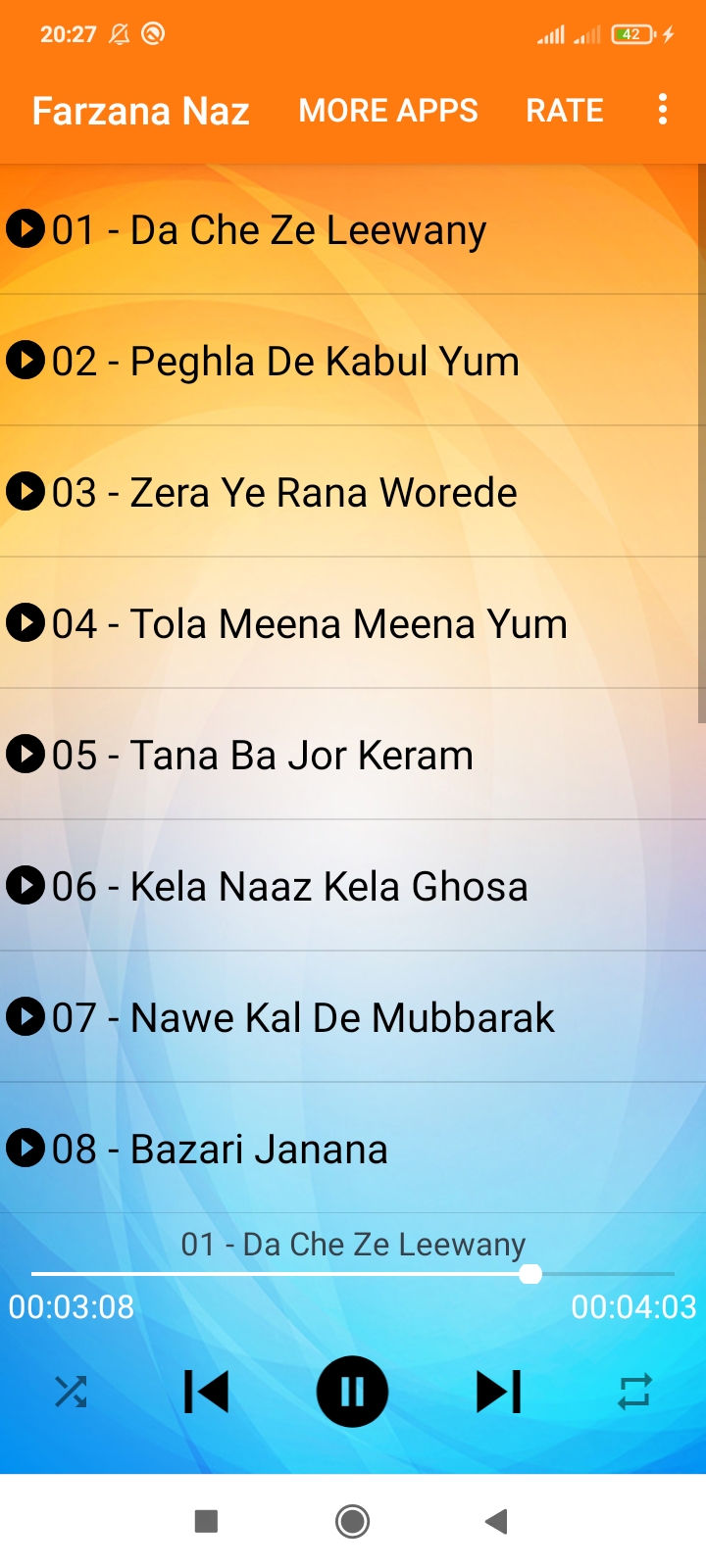Go to the home screen
706x1568 pixels.
[x=352, y=1521]
